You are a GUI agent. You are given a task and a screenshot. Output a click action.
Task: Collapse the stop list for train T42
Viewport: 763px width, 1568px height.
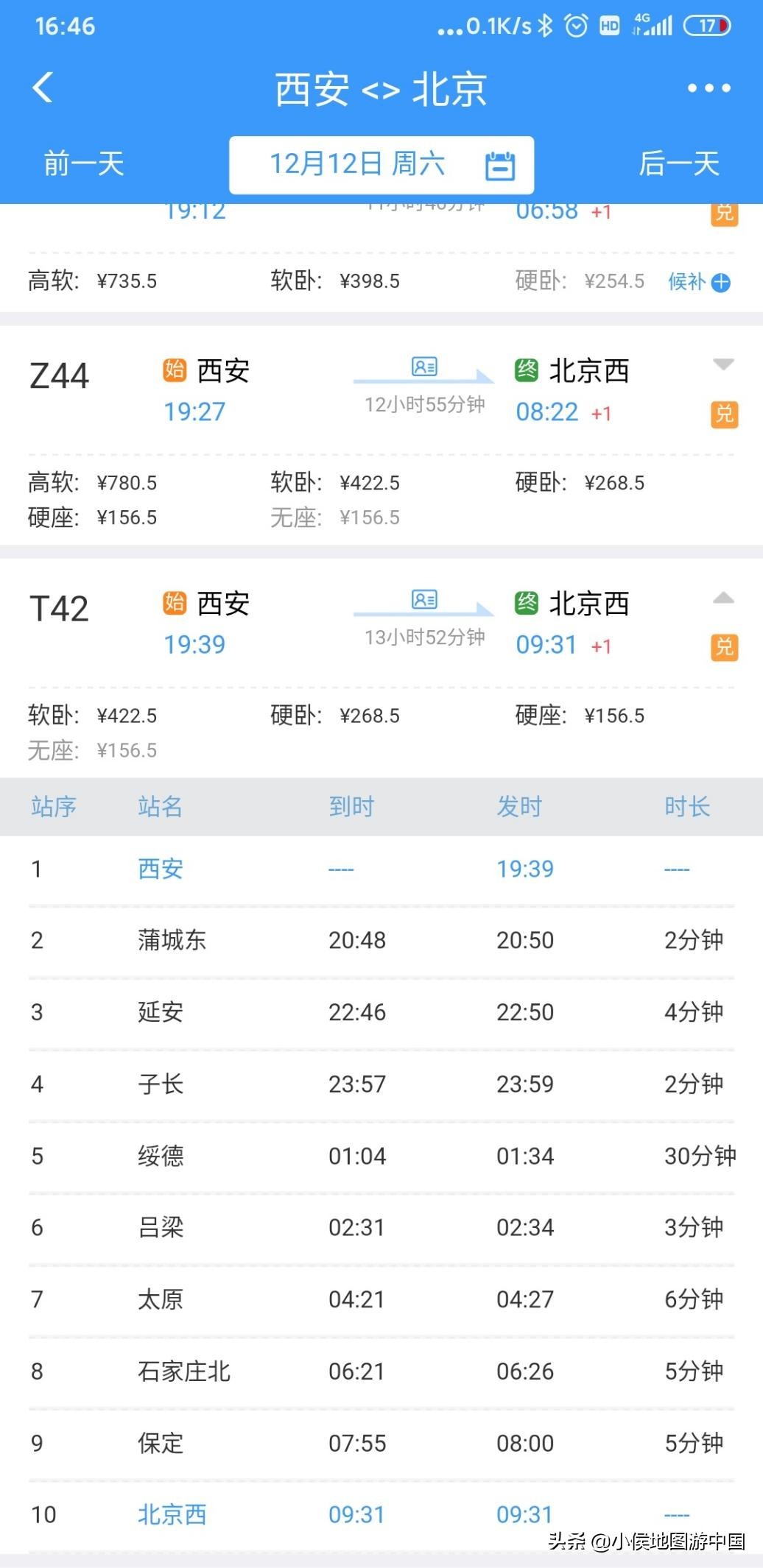(x=723, y=598)
